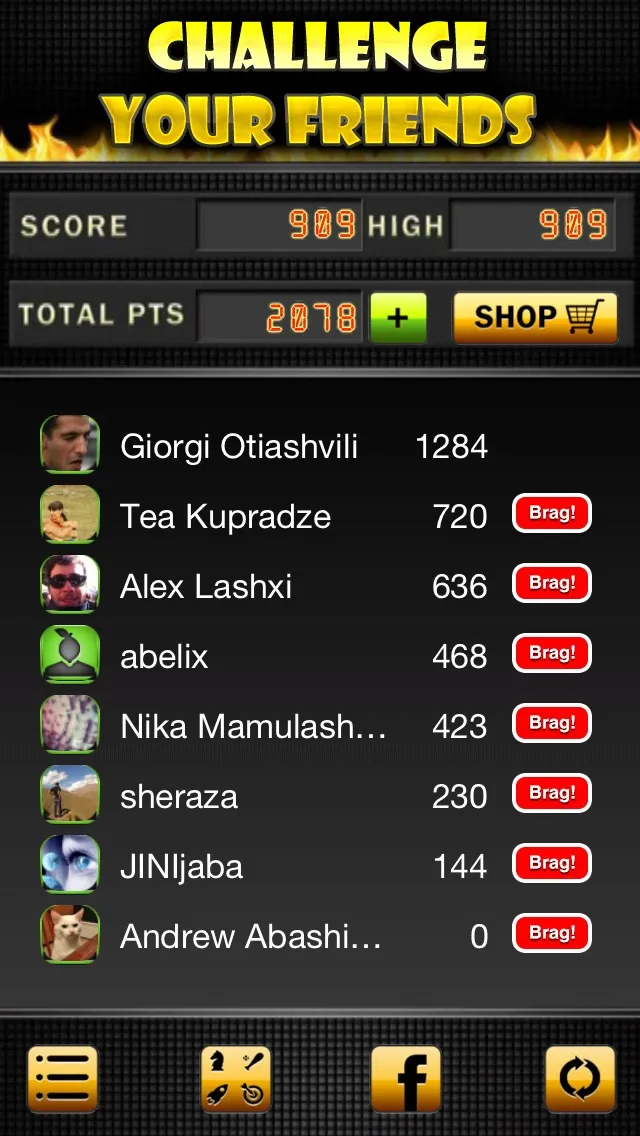Open the Facebook icon

coord(406,1079)
